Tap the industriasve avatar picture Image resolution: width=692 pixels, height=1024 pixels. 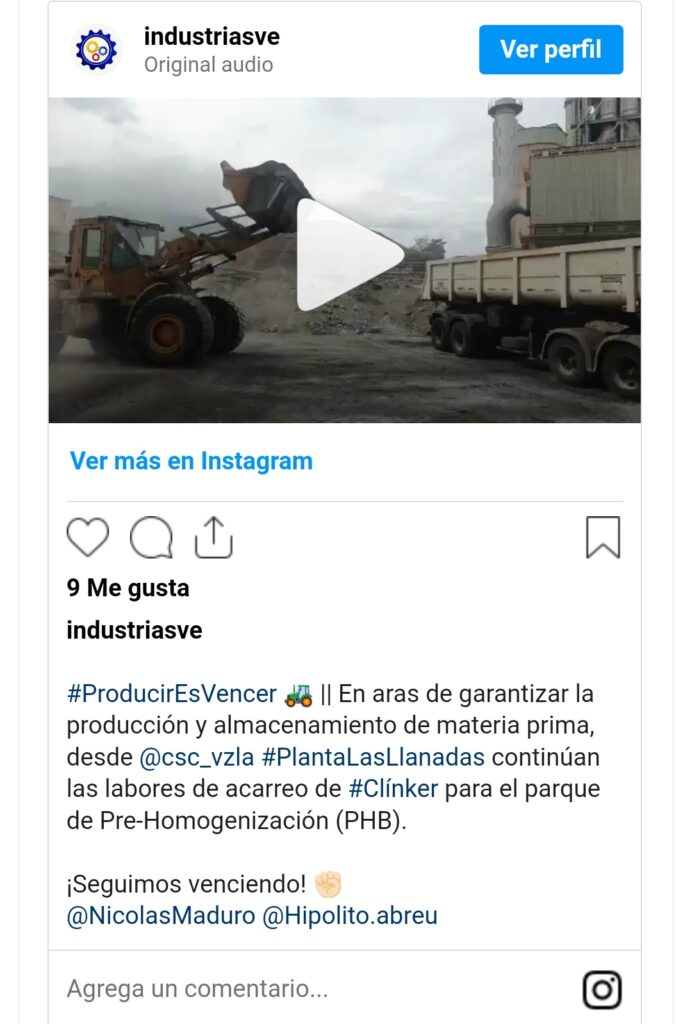pos(97,50)
